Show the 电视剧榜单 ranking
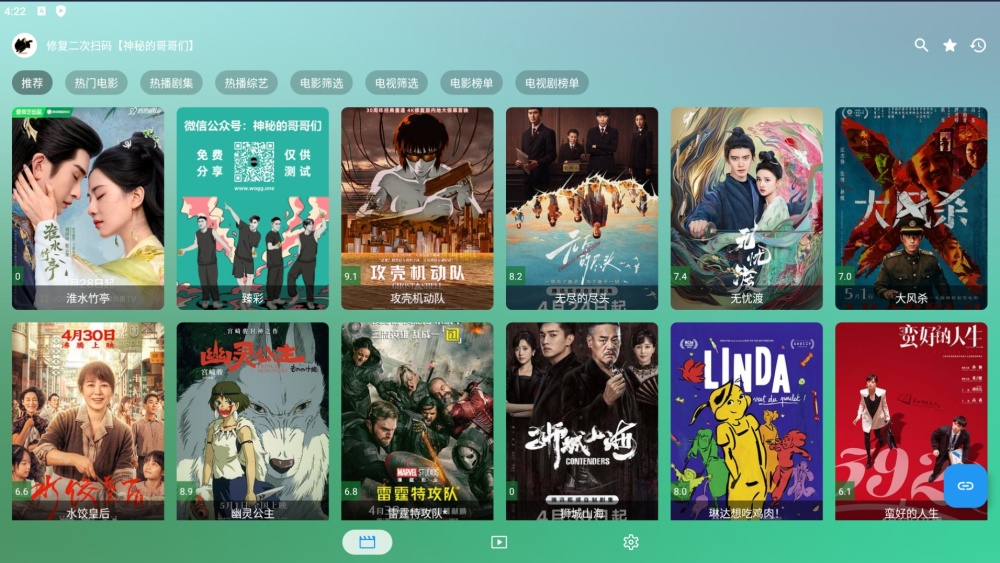Image resolution: width=1000 pixels, height=563 pixels. click(552, 83)
